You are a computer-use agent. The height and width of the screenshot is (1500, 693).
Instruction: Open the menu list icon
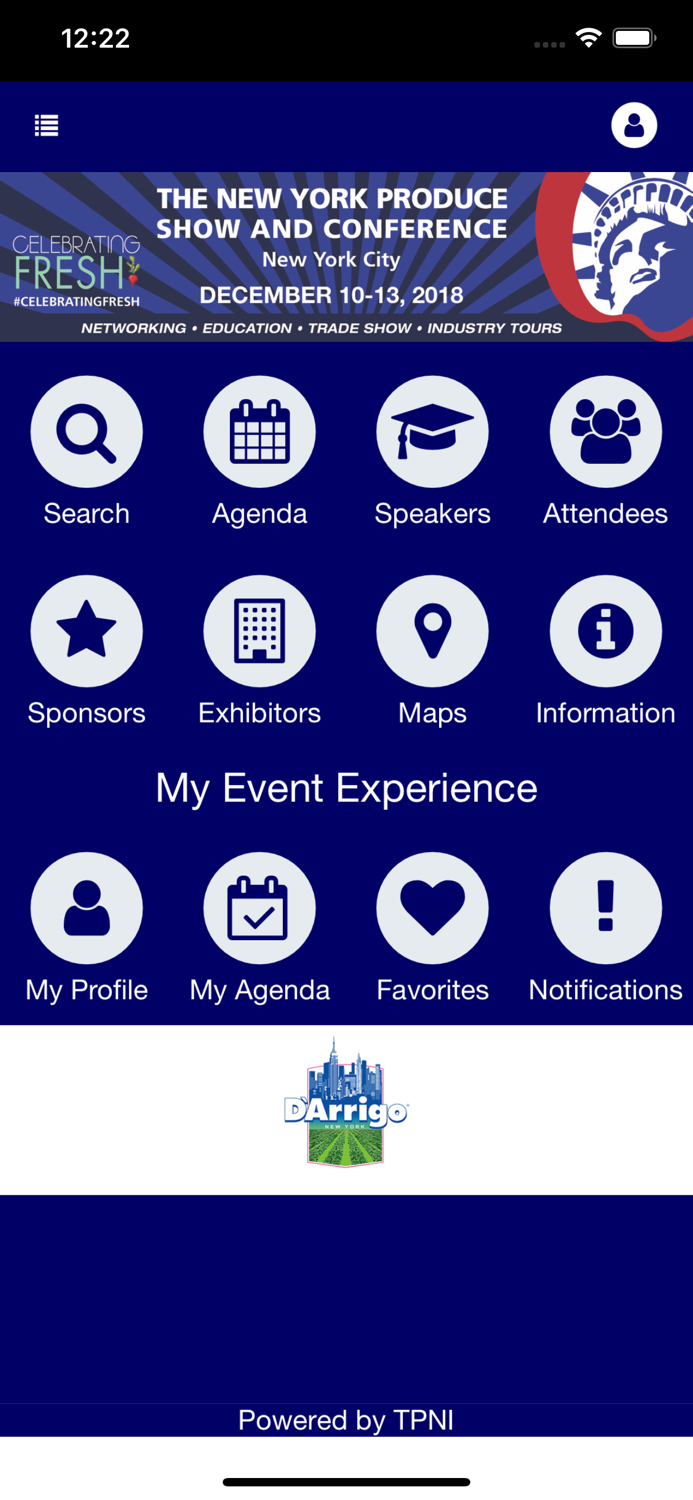click(46, 126)
